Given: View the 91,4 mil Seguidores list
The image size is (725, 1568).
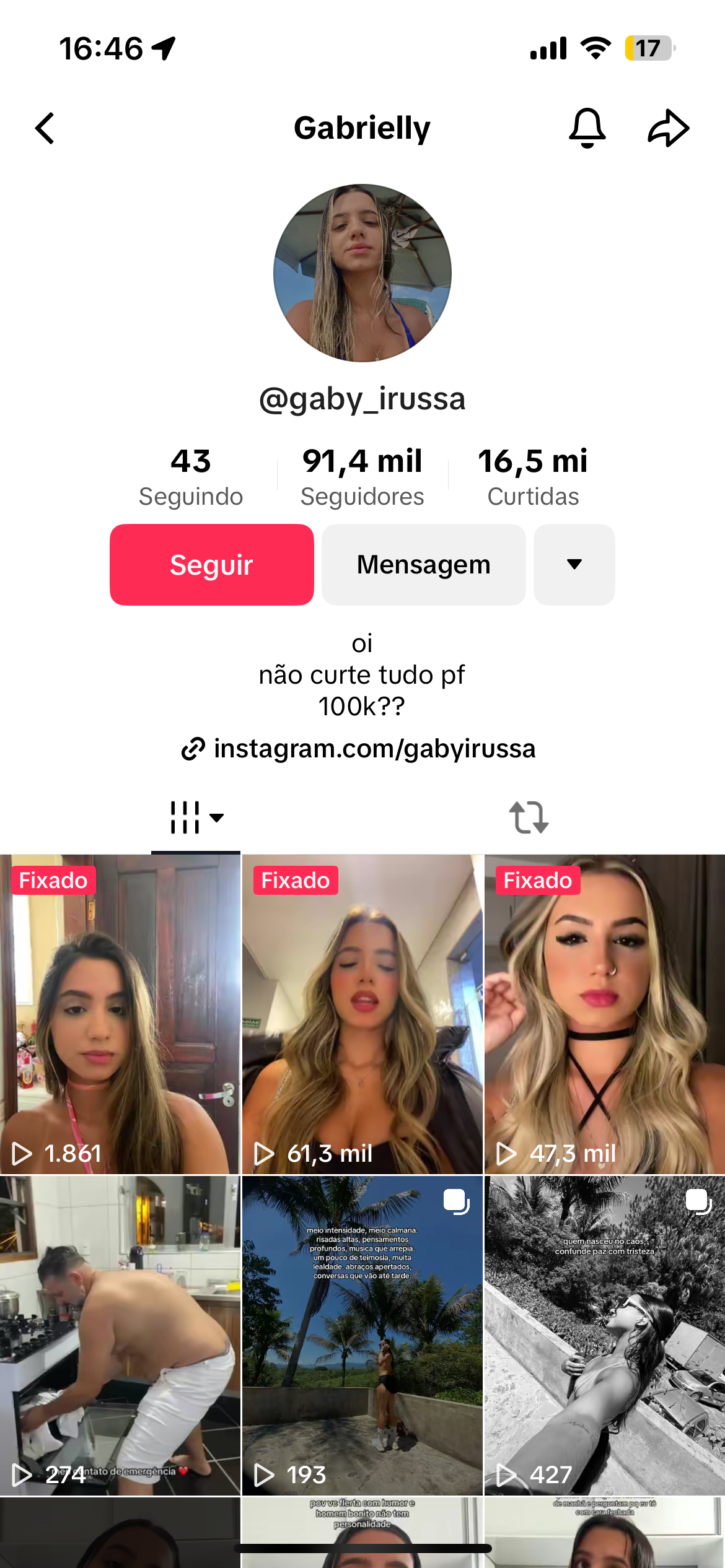Looking at the screenshot, I should click(x=362, y=477).
